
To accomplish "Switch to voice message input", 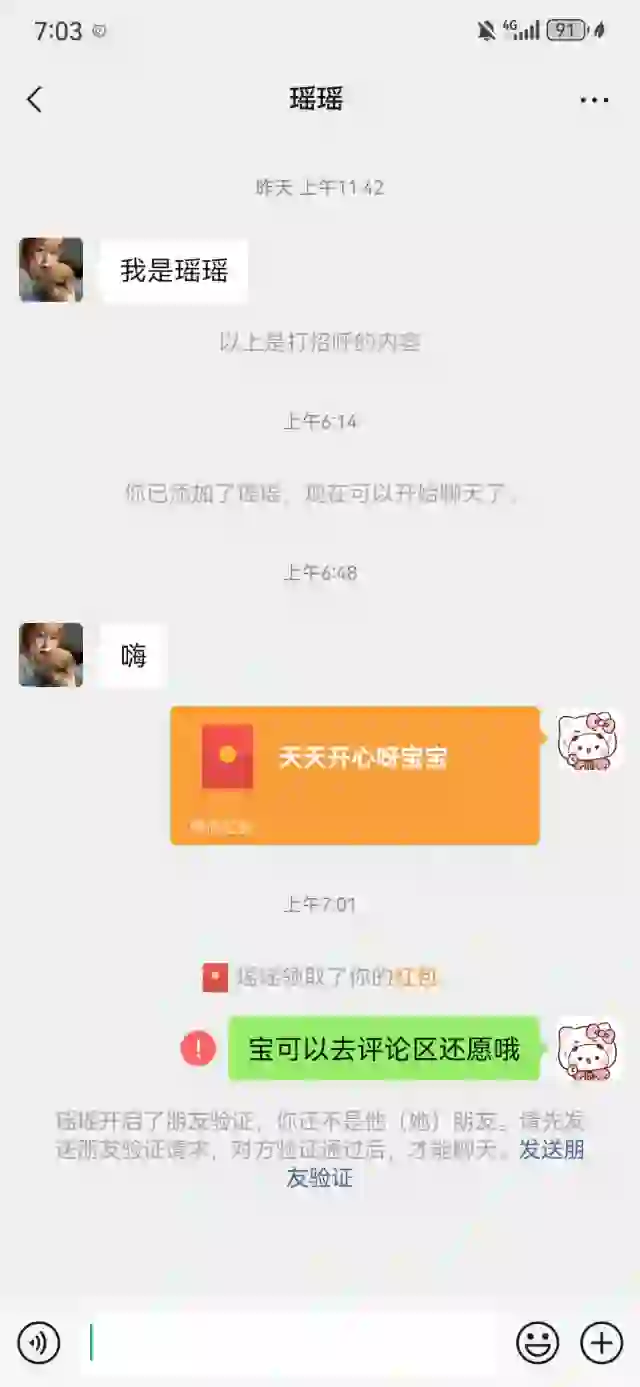I will 39,1342.
